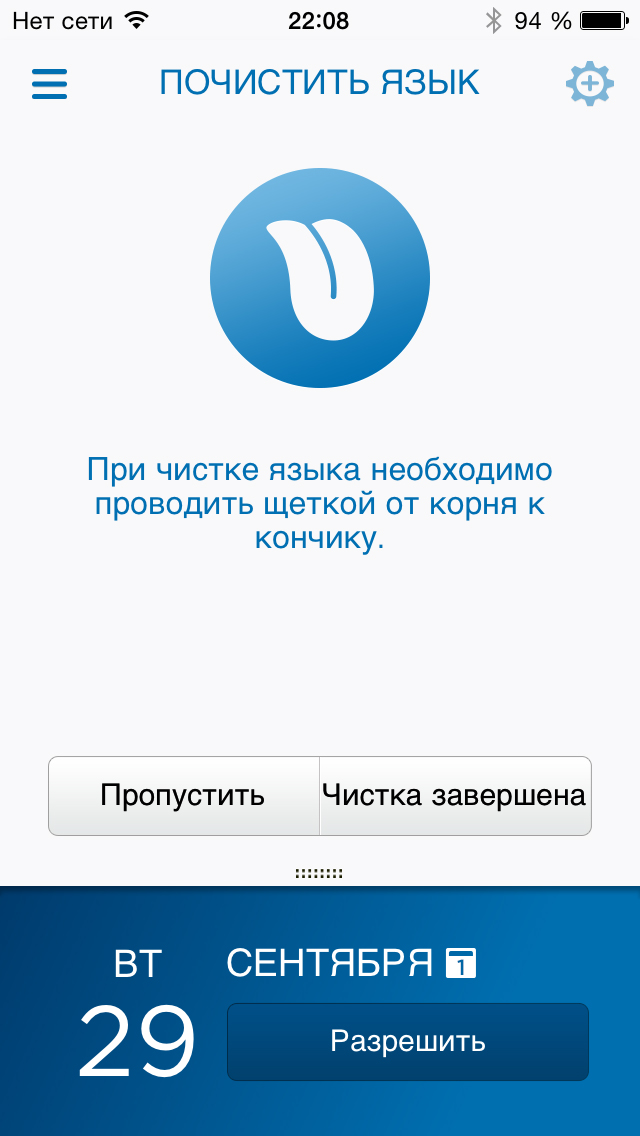Open the hamburger menu
Screen dimensions: 640x1136
coord(50,84)
